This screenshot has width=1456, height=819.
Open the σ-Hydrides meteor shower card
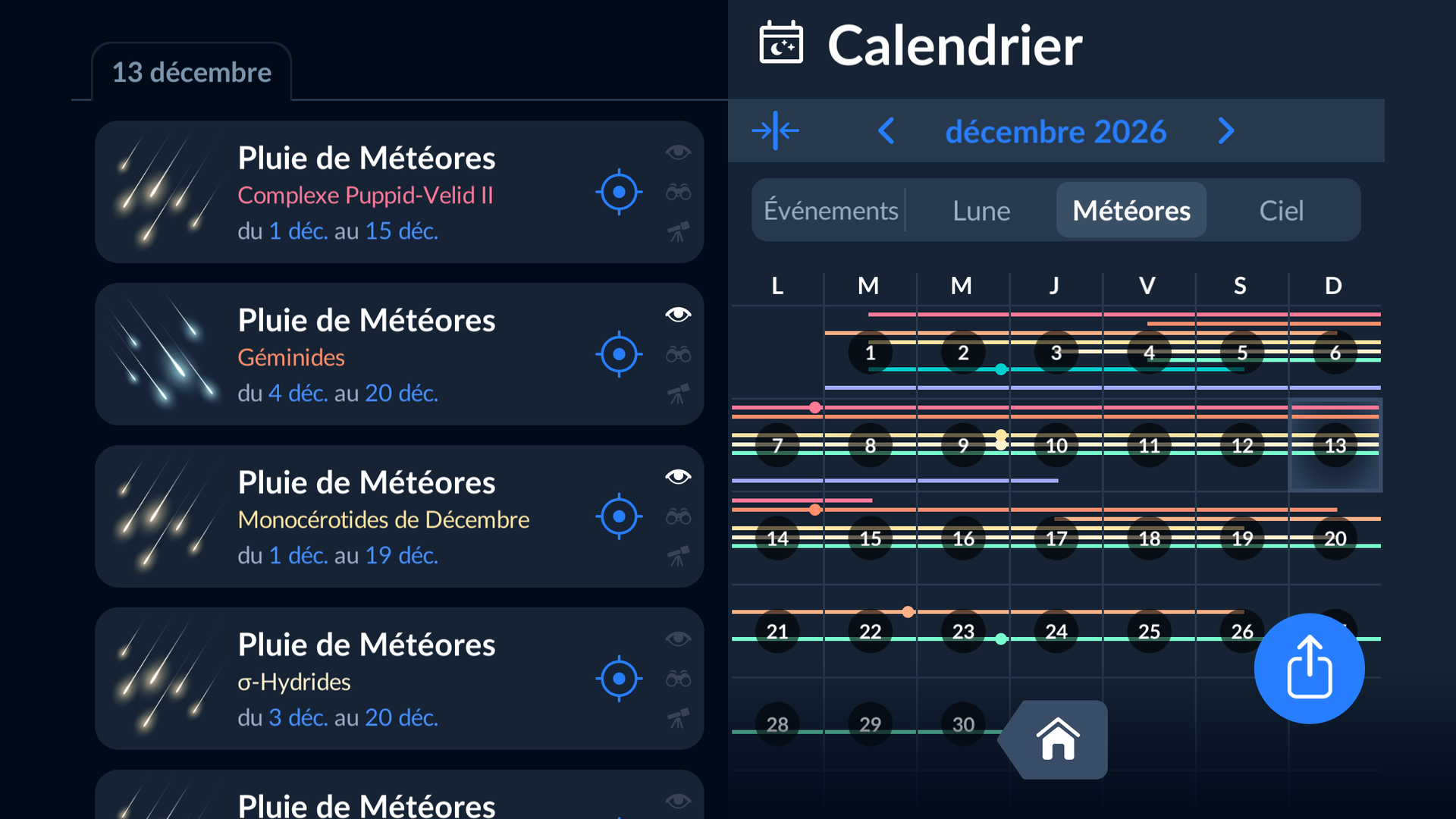pyautogui.click(x=400, y=679)
